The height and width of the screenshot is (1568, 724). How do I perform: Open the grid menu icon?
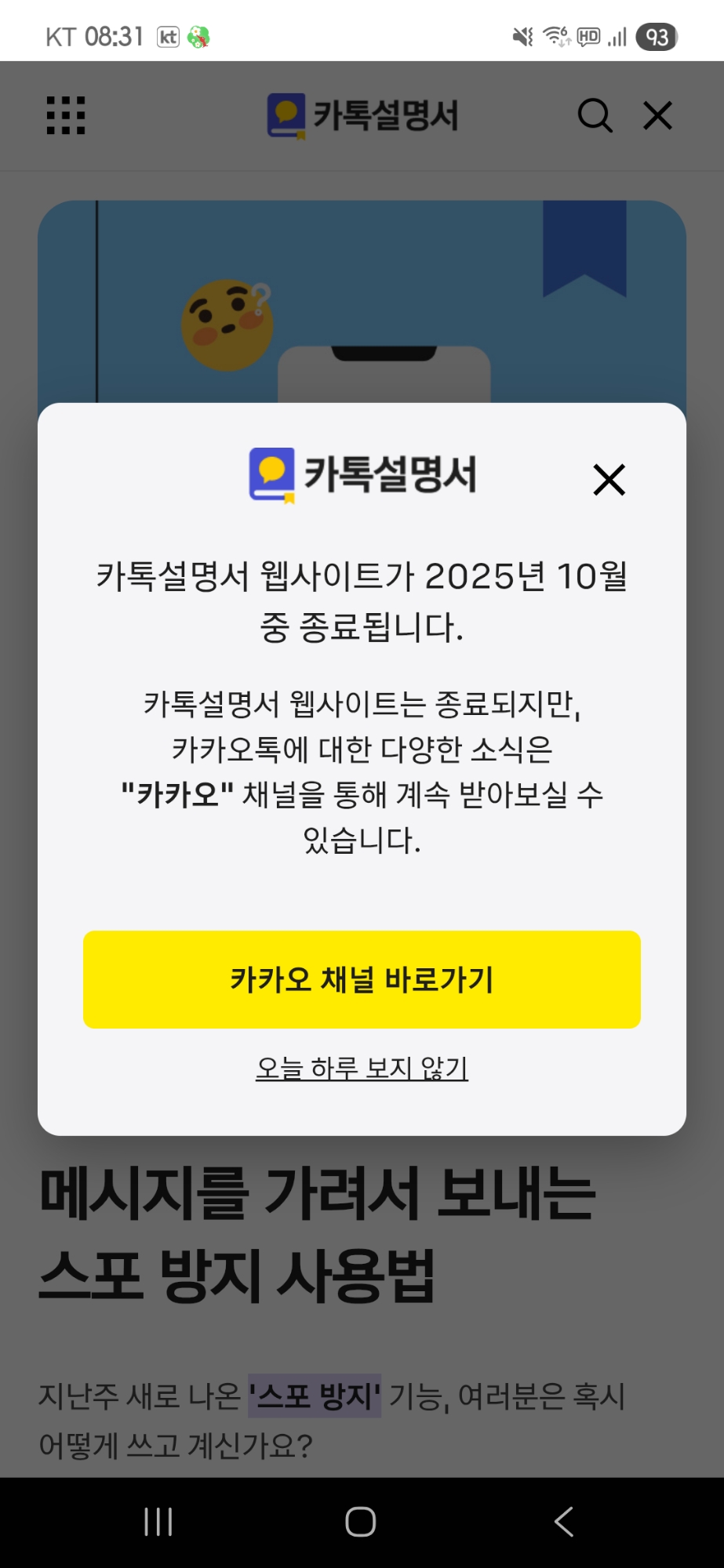(x=66, y=115)
